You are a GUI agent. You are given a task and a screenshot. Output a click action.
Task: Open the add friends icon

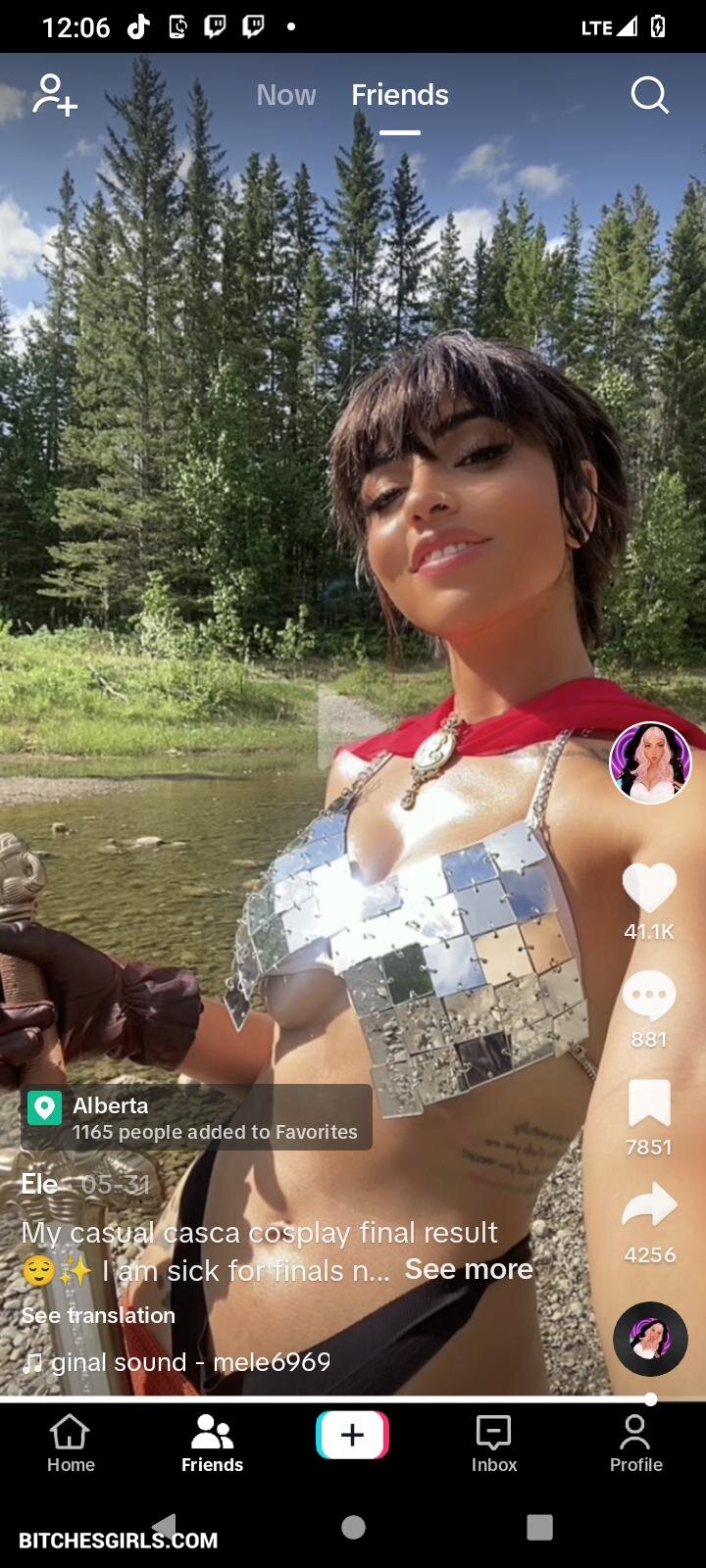pyautogui.click(x=55, y=95)
